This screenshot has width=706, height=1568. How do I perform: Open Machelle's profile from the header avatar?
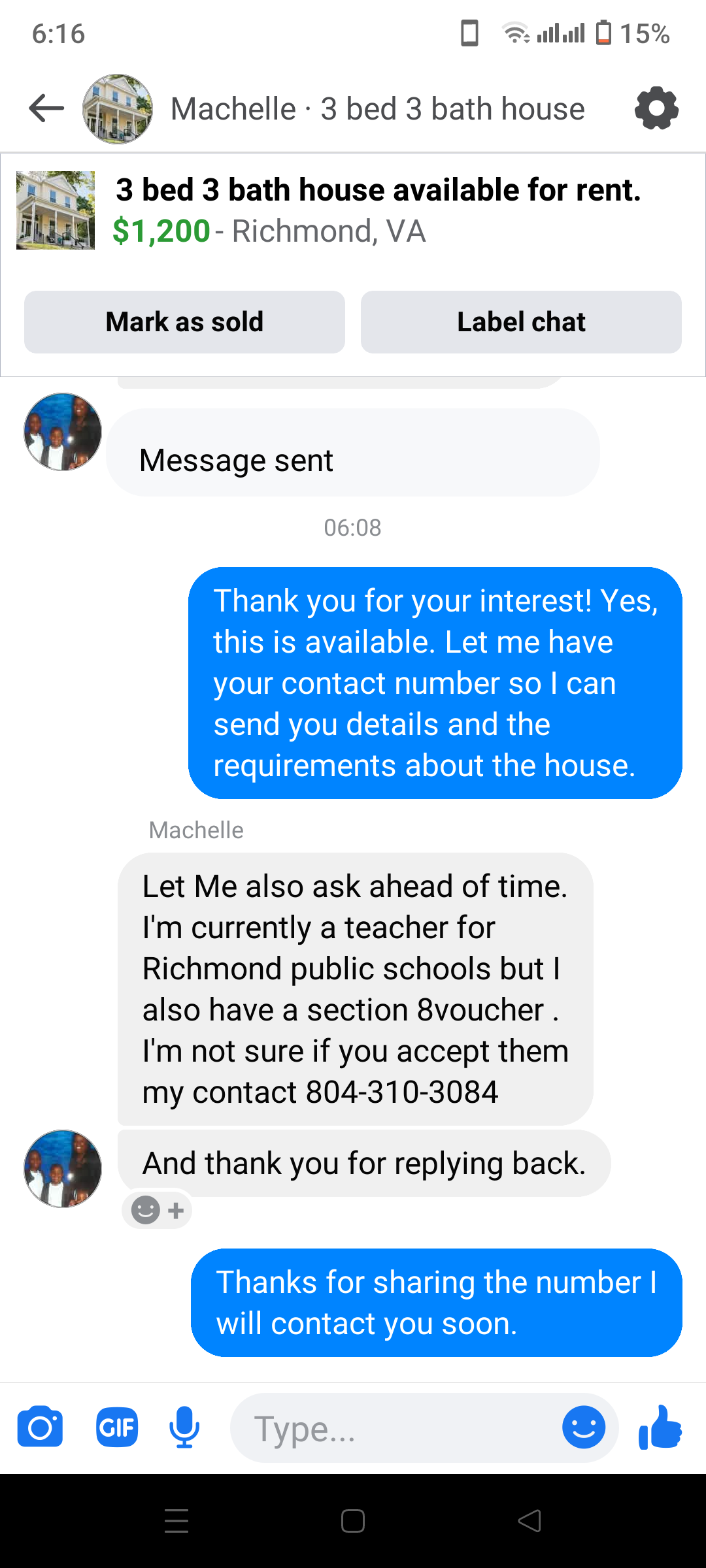pyautogui.click(x=118, y=108)
